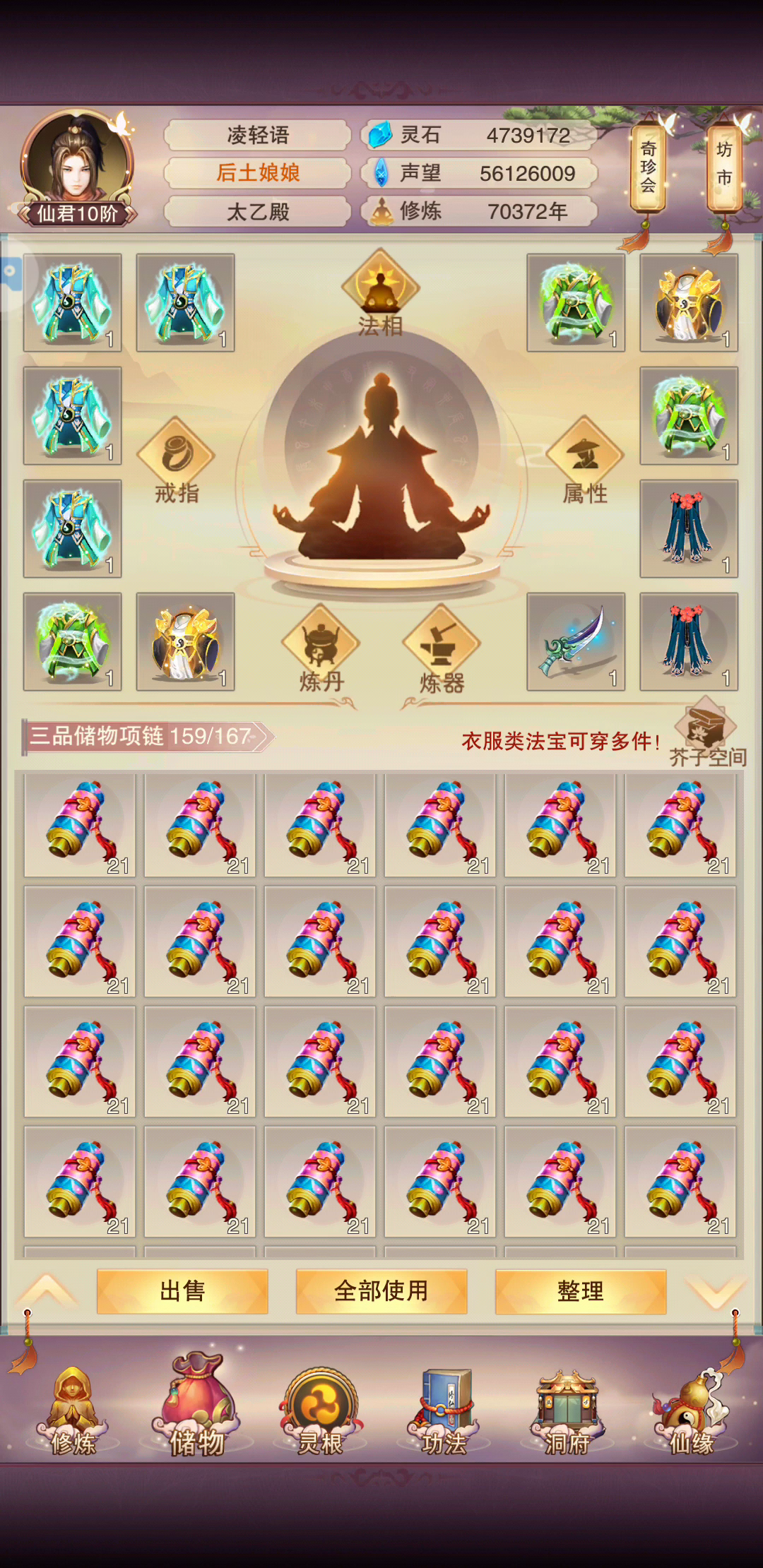Open the 法相 icon
763x1568 pixels.
click(x=381, y=293)
